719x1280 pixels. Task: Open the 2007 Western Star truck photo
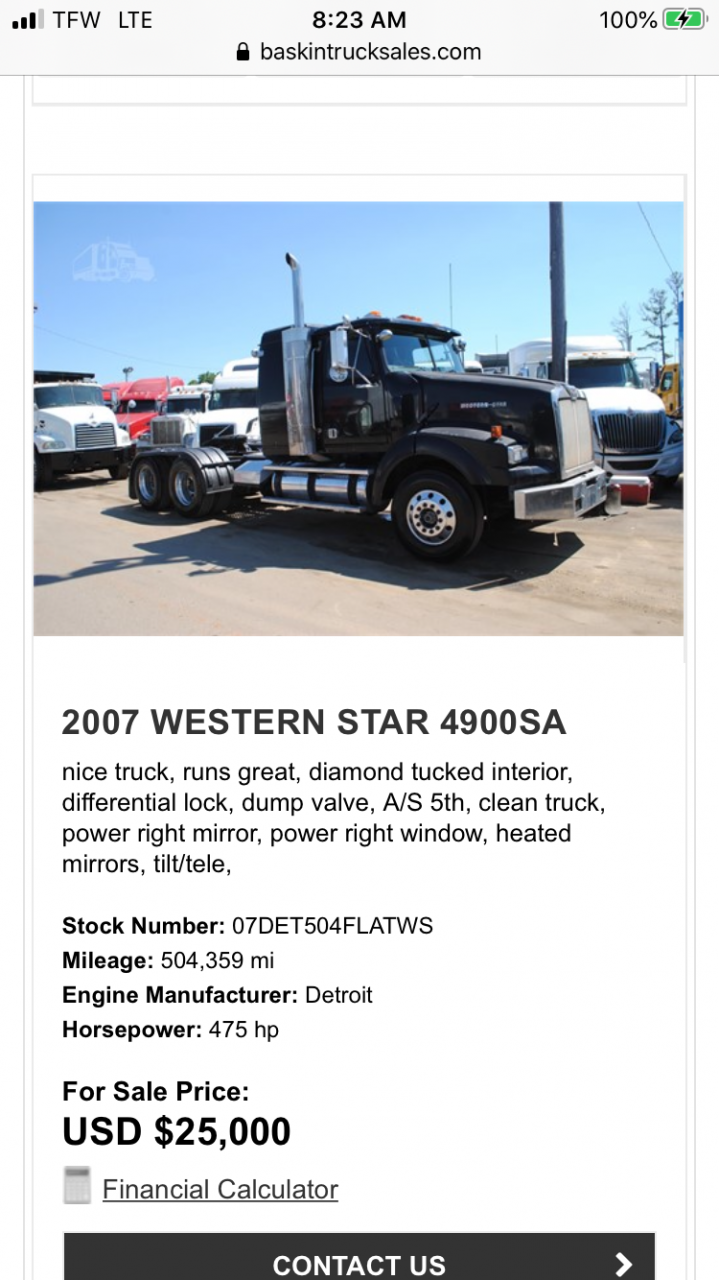point(359,418)
